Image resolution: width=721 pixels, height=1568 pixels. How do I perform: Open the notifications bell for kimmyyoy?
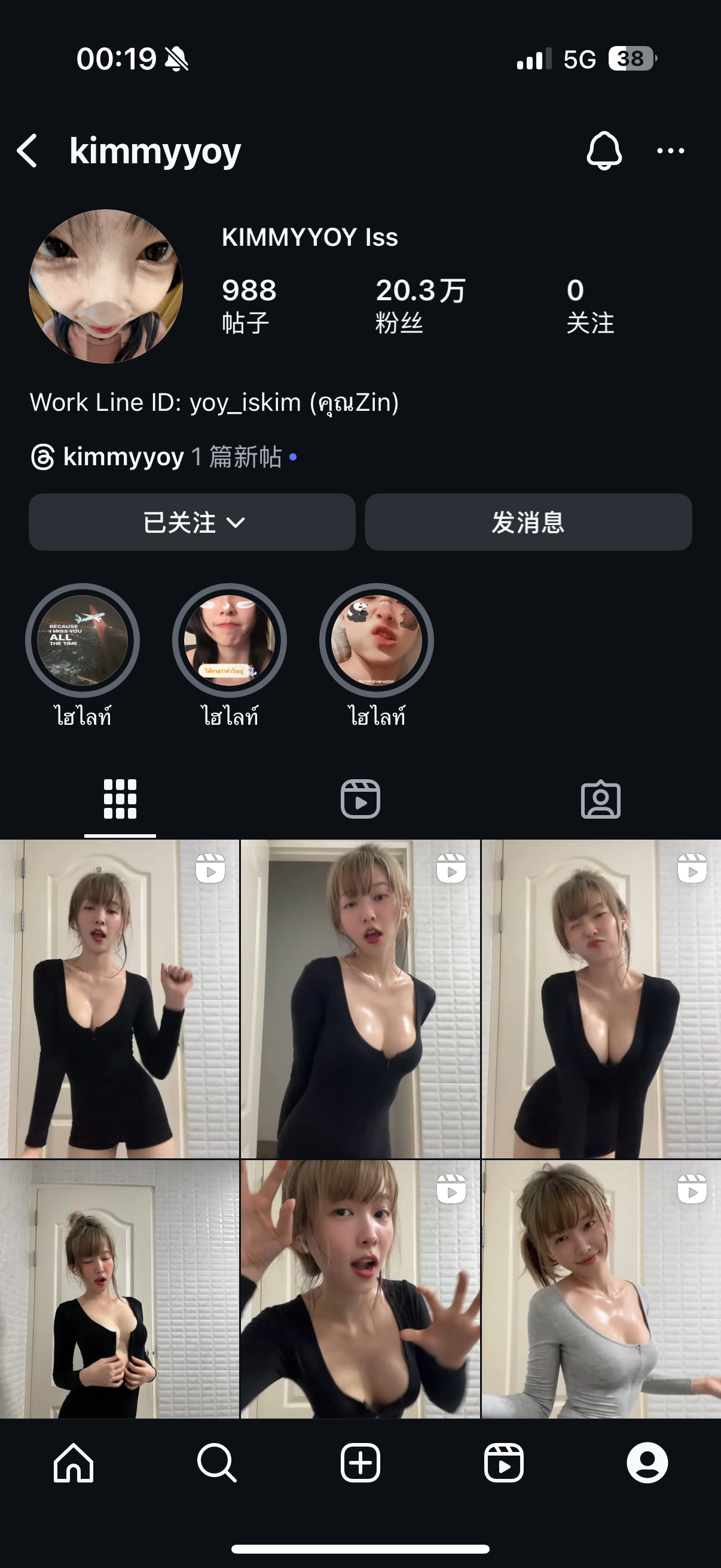(x=604, y=150)
